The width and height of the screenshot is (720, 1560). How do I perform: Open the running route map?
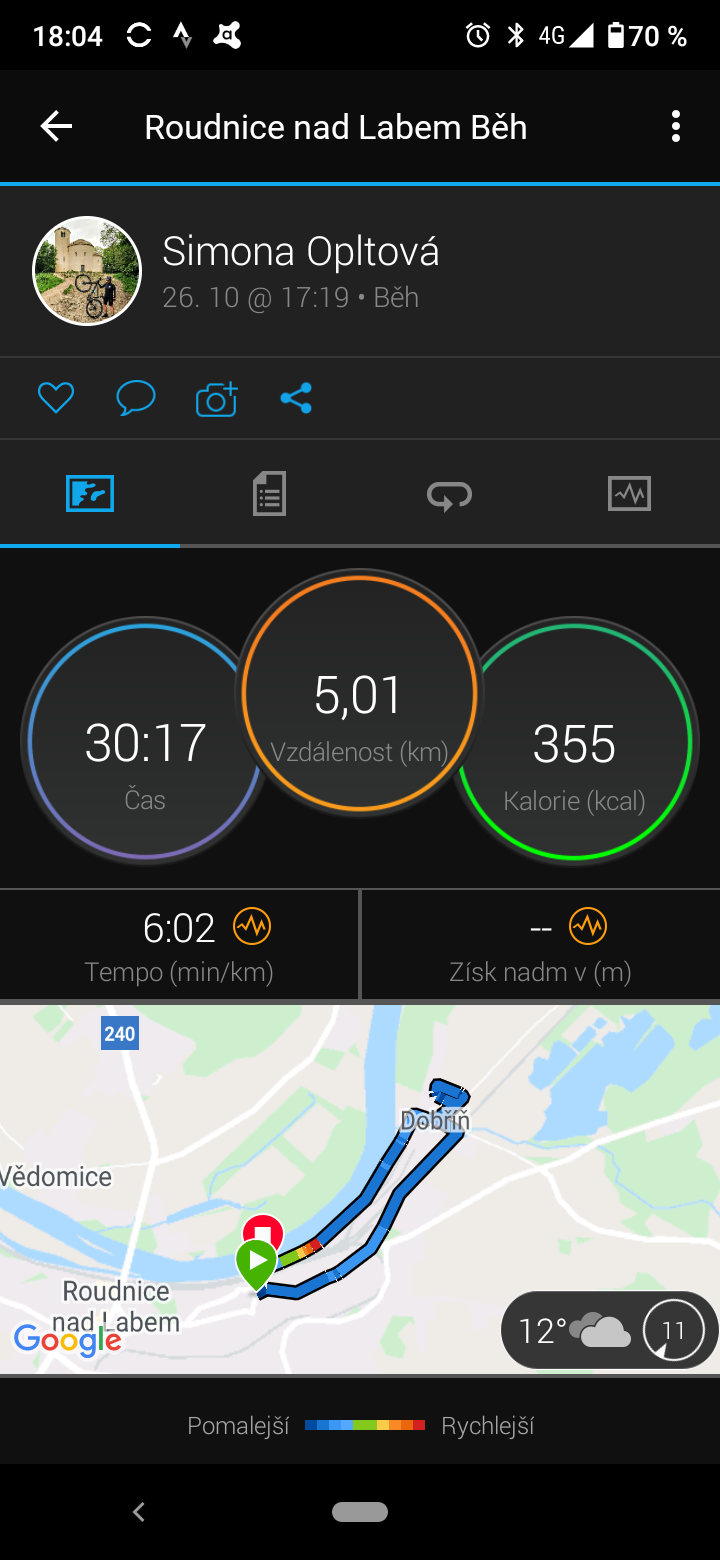pyautogui.click(x=360, y=1189)
